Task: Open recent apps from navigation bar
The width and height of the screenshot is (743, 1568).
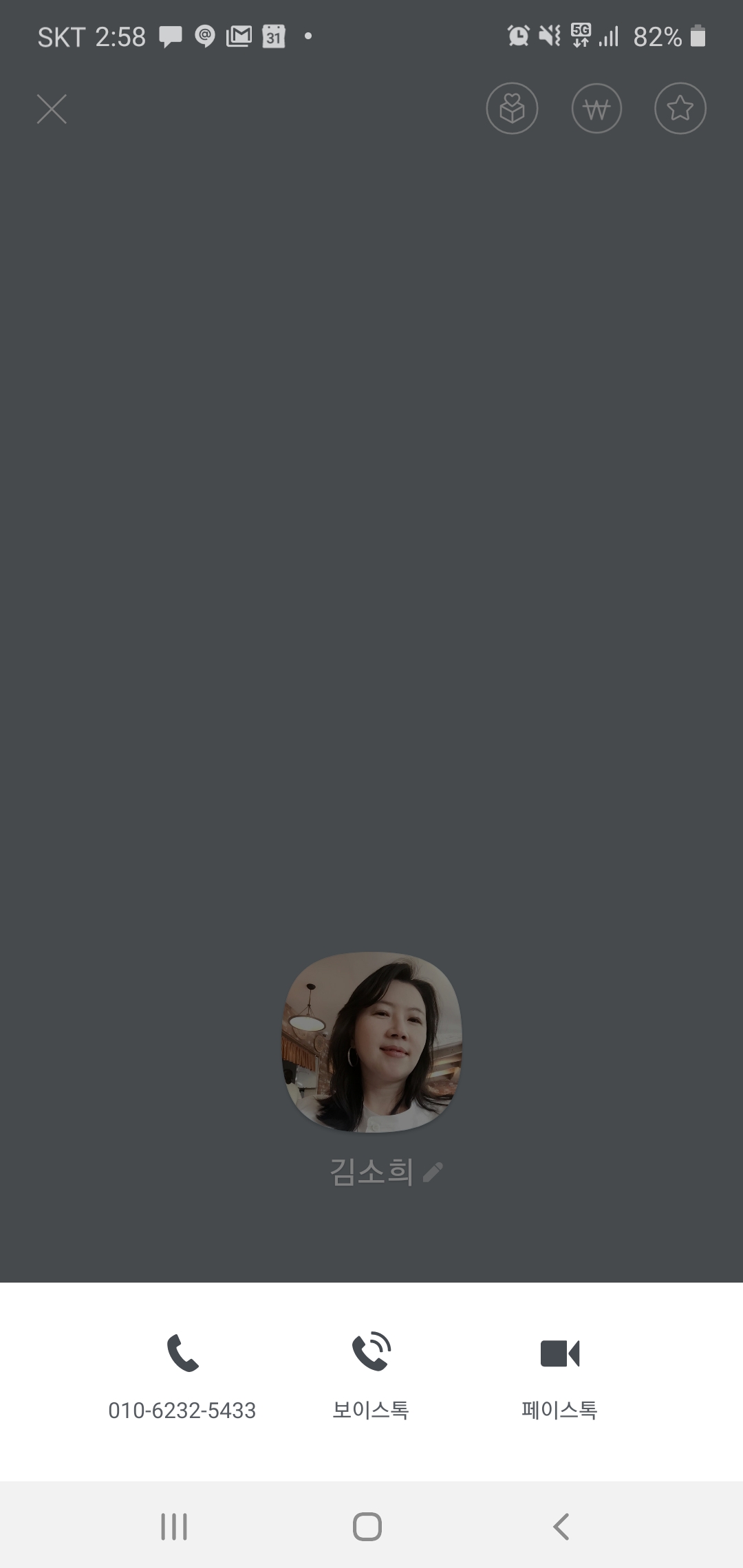Action: click(x=174, y=1527)
